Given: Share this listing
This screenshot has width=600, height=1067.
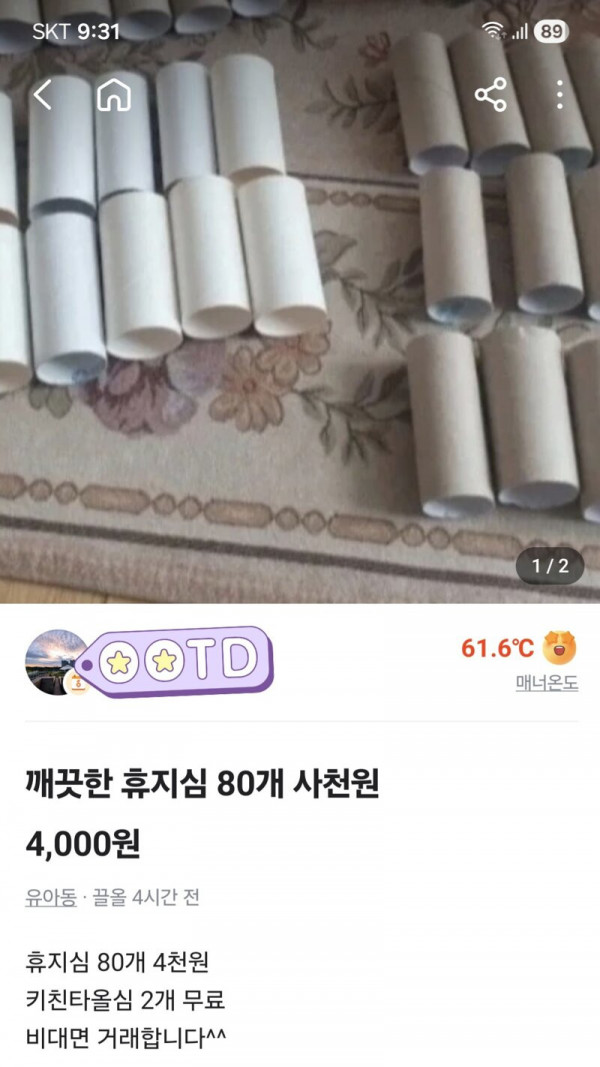Looking at the screenshot, I should [x=490, y=95].
